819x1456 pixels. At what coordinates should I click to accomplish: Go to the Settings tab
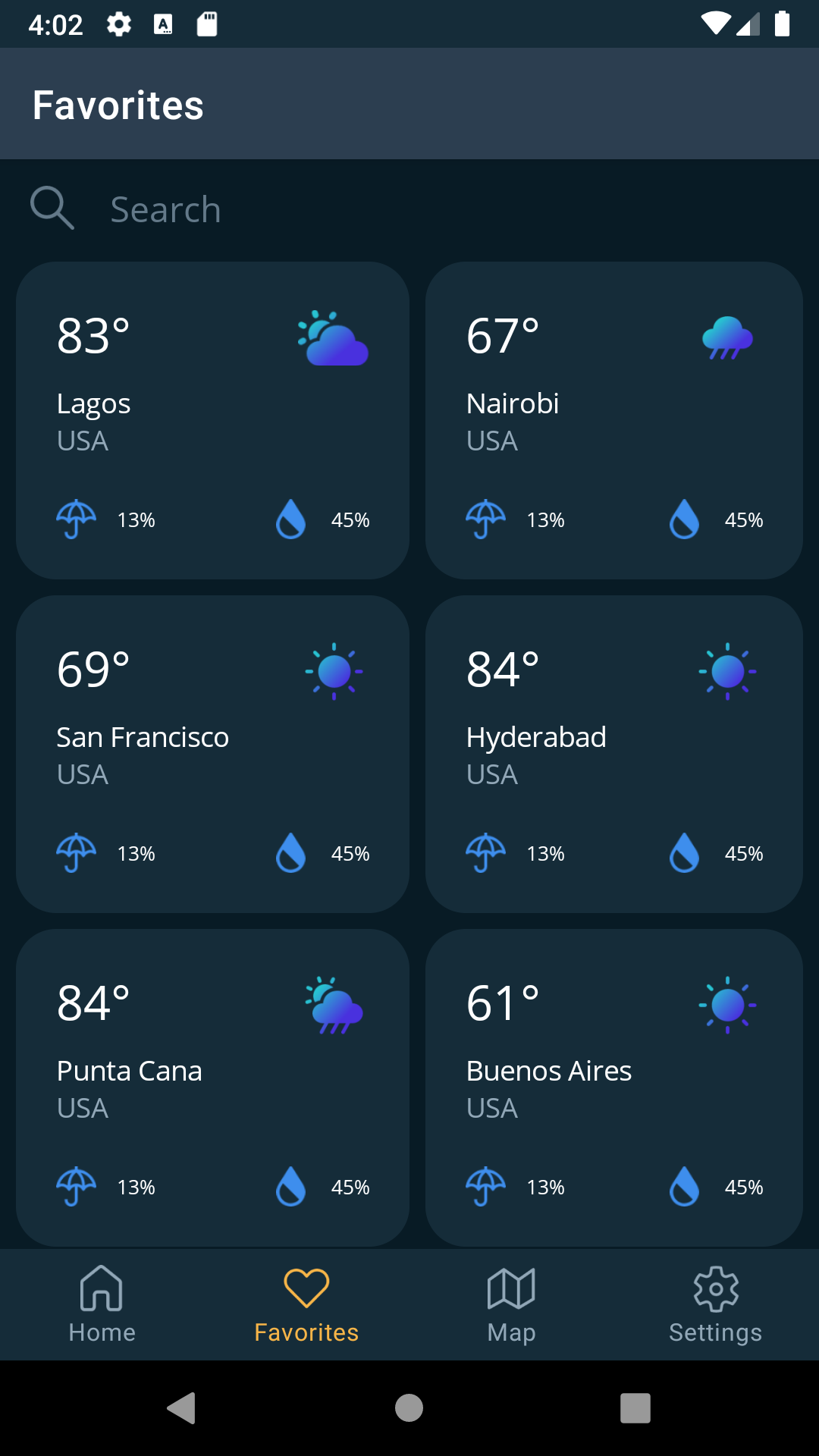[716, 1304]
